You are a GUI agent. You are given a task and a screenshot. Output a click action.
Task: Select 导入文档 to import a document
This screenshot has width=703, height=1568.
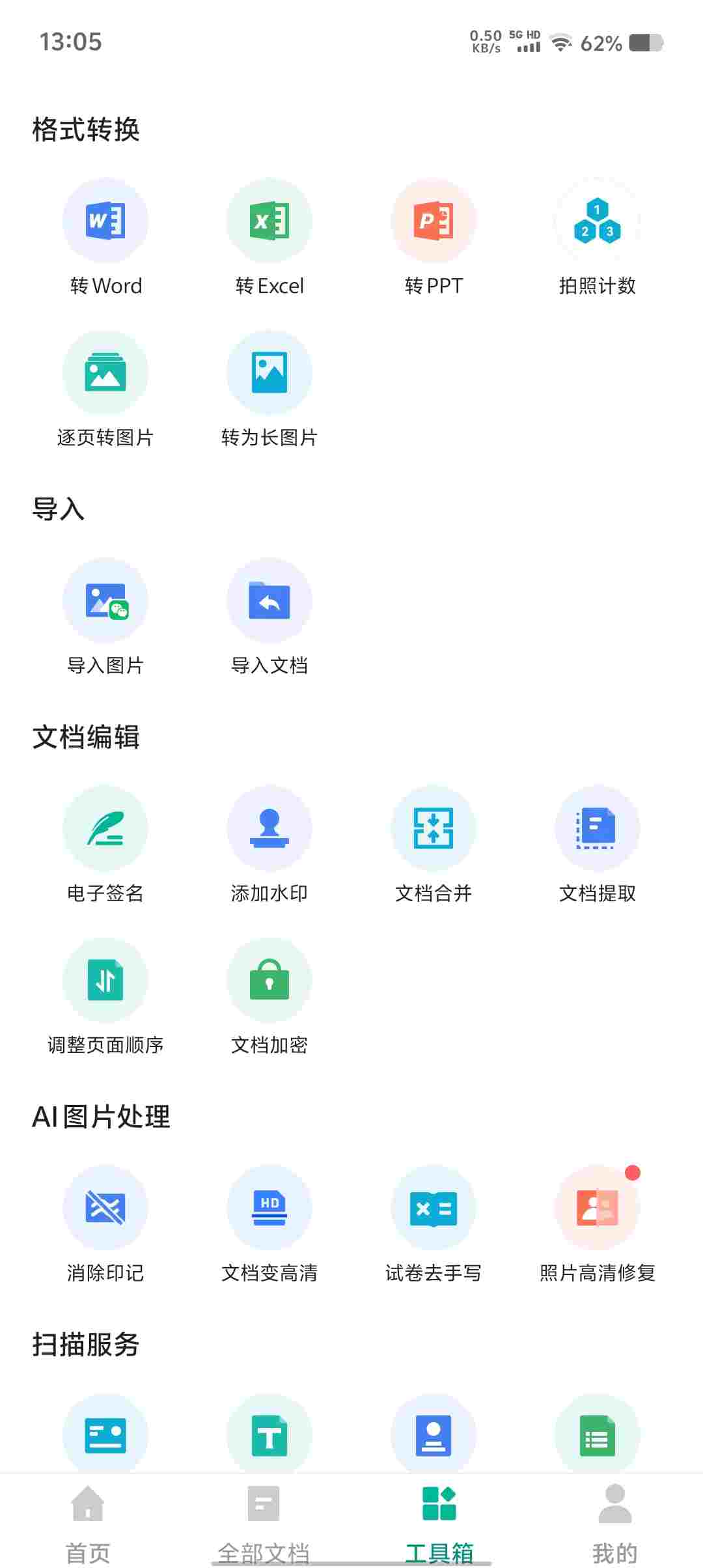269,618
